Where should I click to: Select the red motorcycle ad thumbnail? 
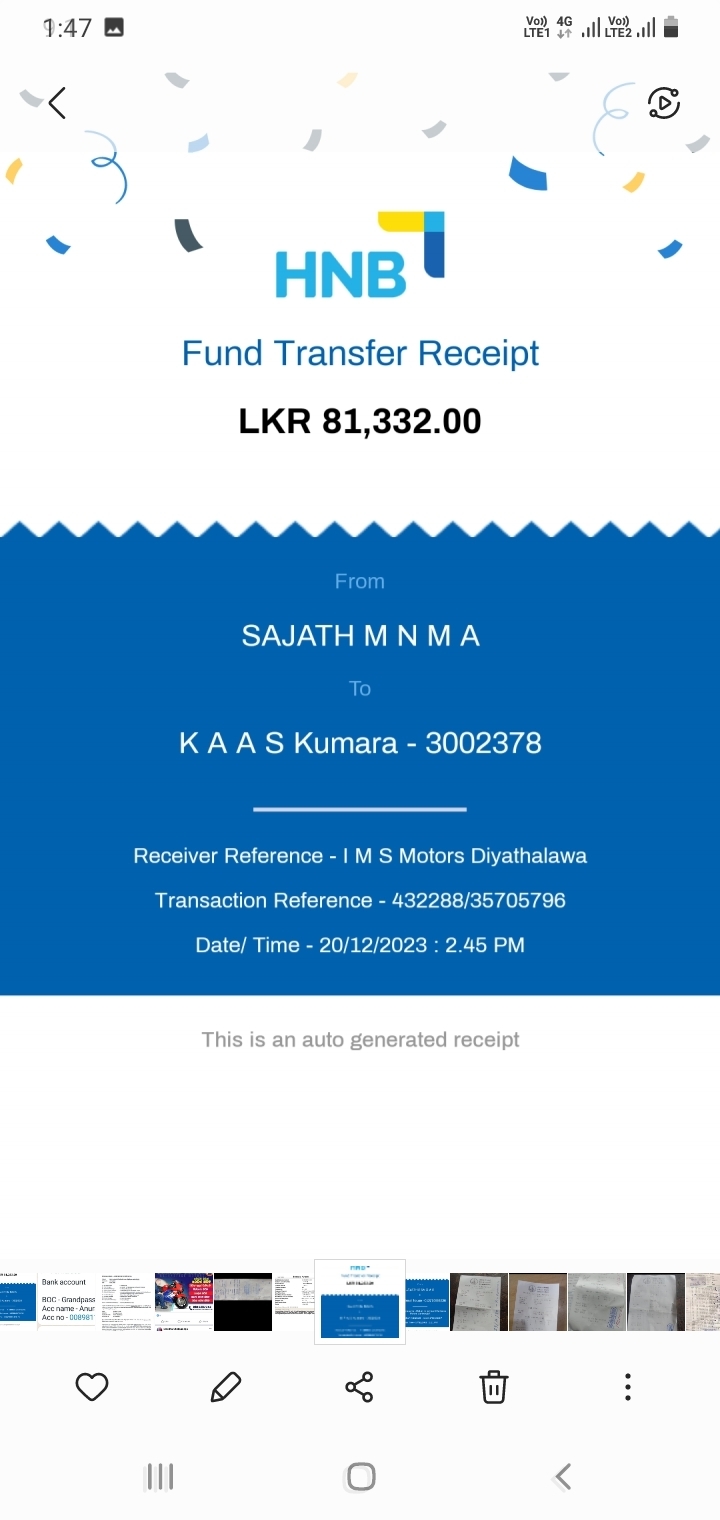coord(184,1301)
